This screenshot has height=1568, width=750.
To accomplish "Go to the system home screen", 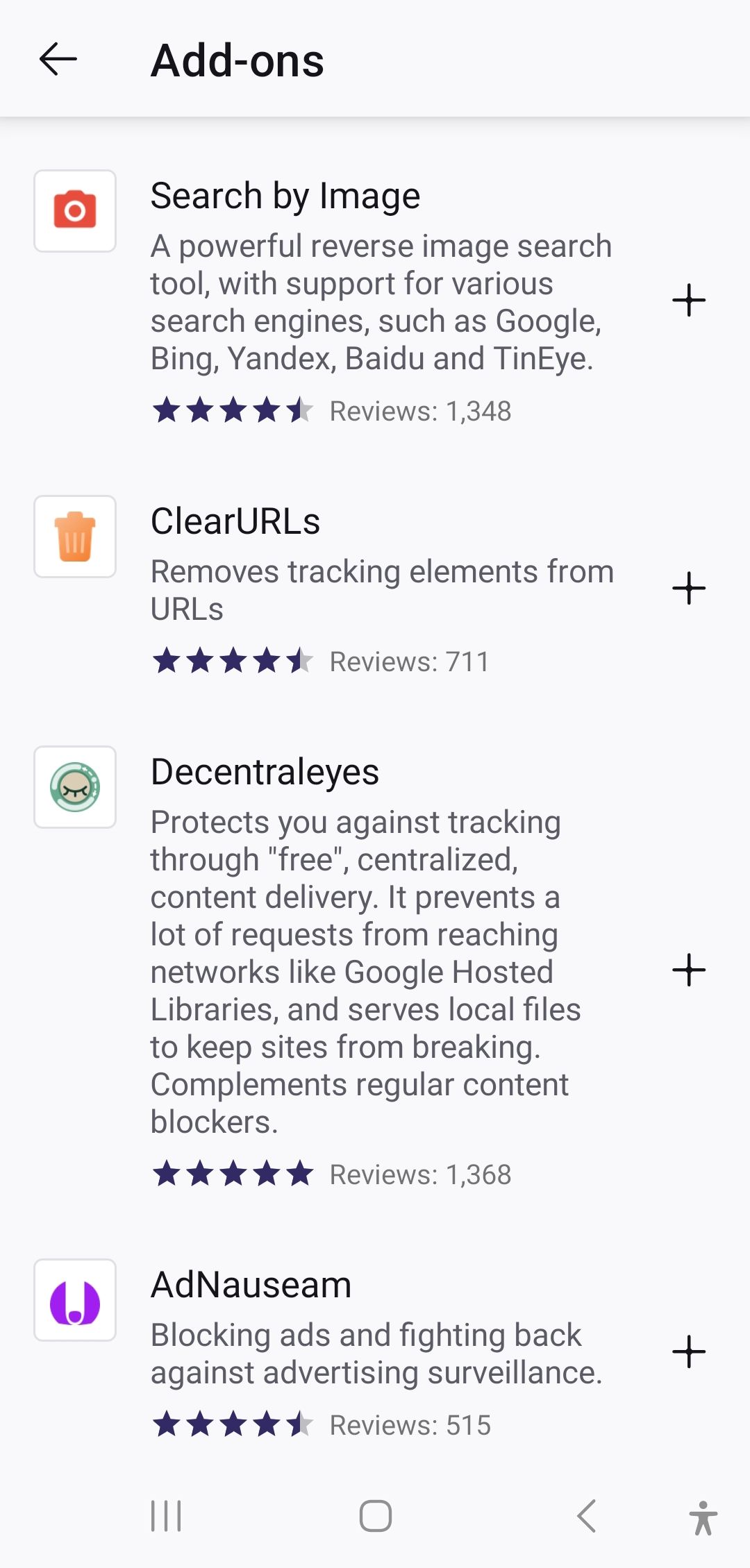I will point(375,1516).
